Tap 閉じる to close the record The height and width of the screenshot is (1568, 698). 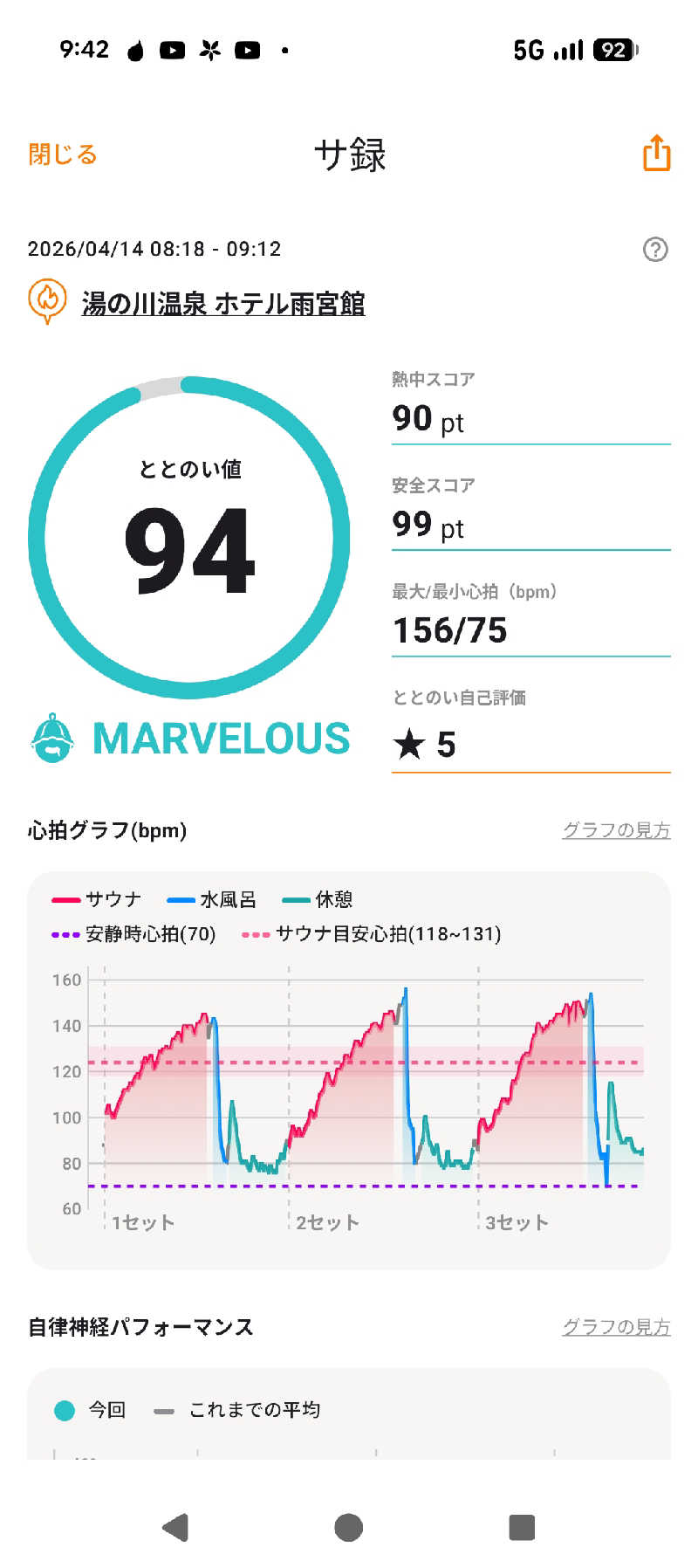click(x=63, y=155)
